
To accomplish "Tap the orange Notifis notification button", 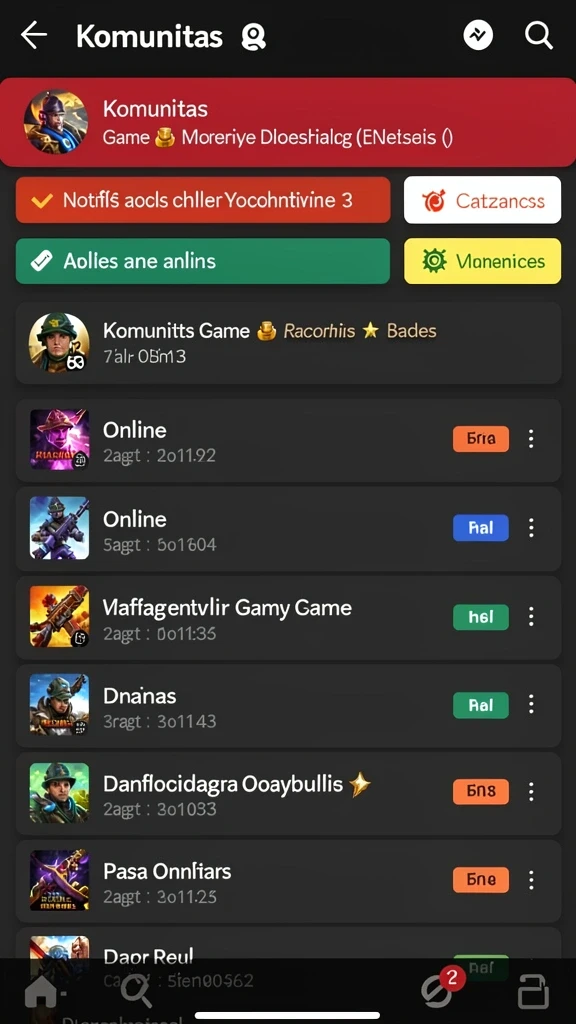I will pyautogui.click(x=203, y=200).
